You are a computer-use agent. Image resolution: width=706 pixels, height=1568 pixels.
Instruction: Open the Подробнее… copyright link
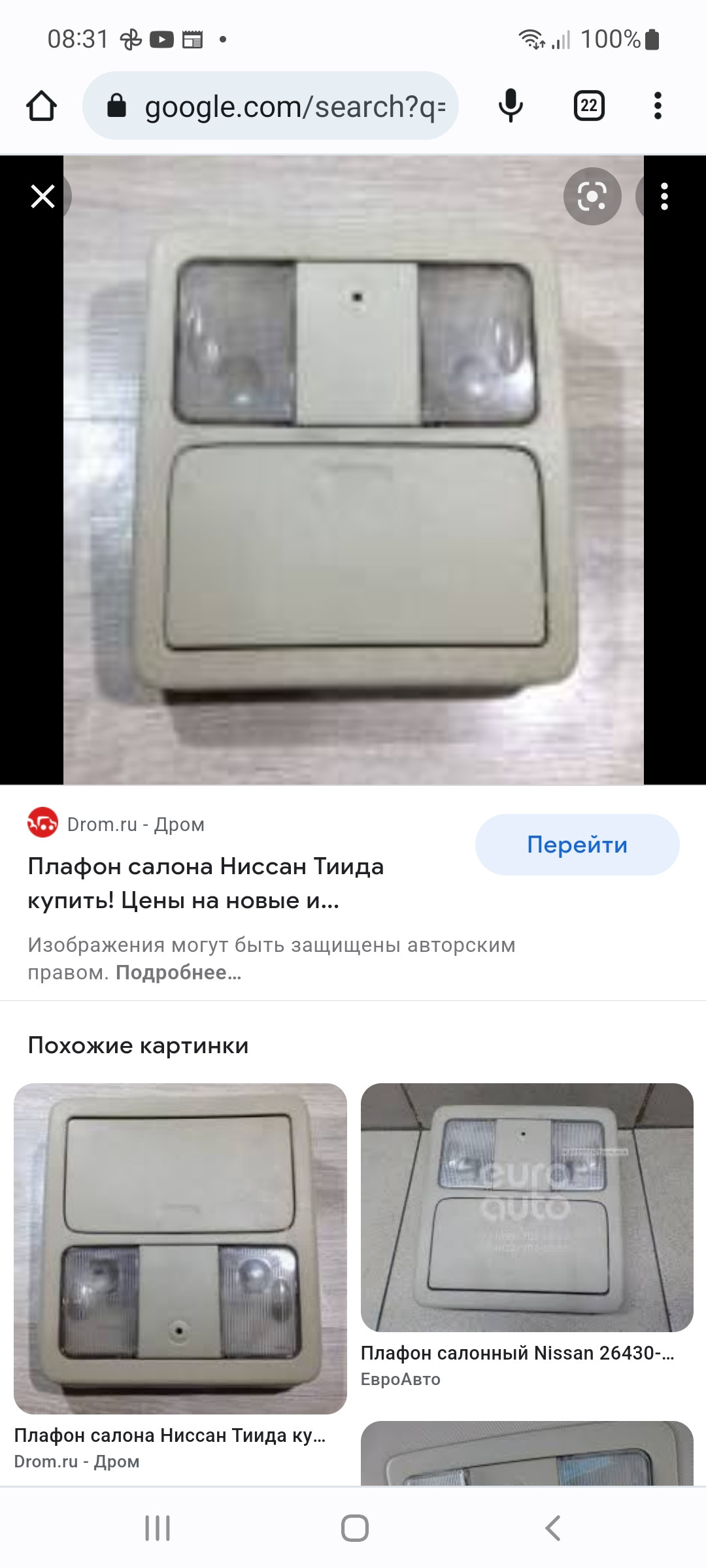[178, 973]
